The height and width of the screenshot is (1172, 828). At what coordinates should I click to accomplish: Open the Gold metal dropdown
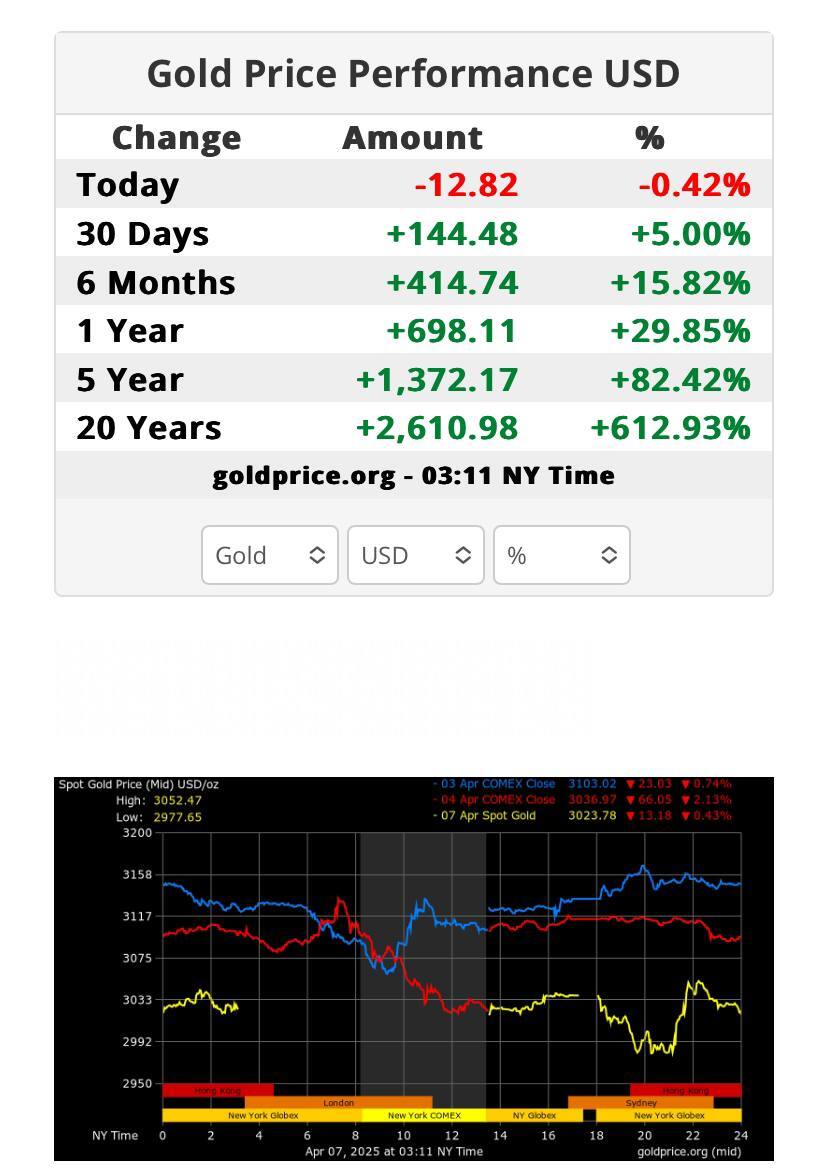270,555
